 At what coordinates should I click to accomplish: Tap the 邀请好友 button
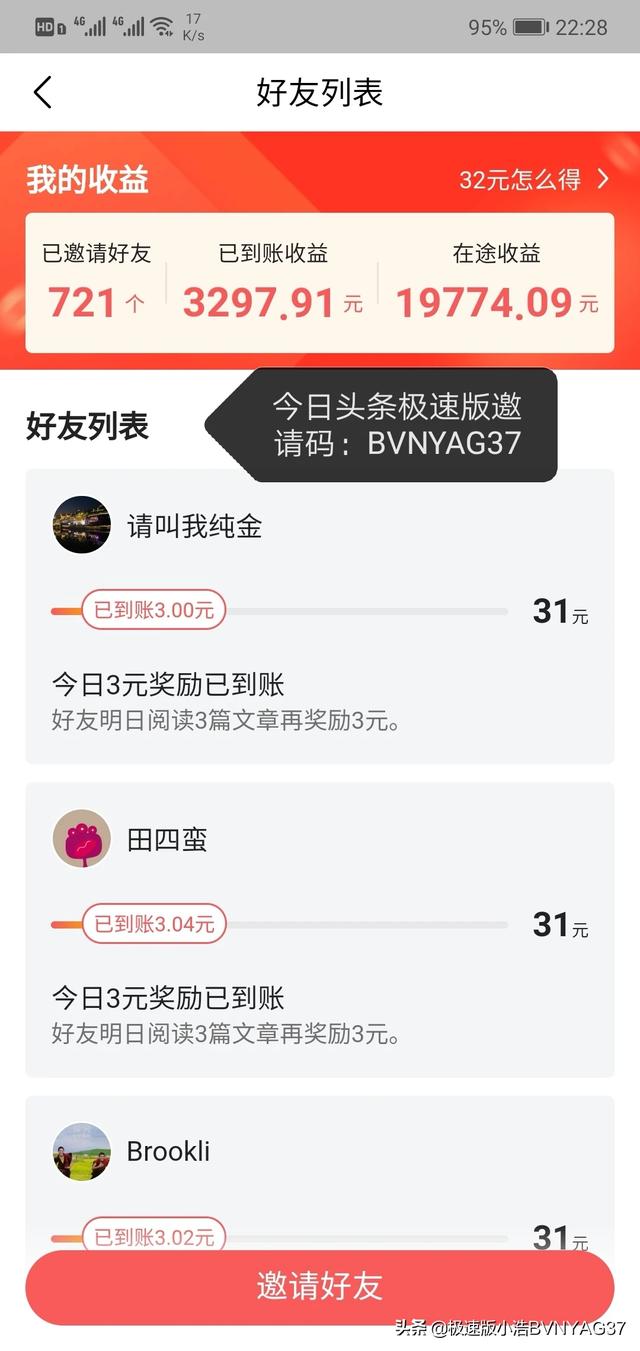pyautogui.click(x=320, y=1286)
